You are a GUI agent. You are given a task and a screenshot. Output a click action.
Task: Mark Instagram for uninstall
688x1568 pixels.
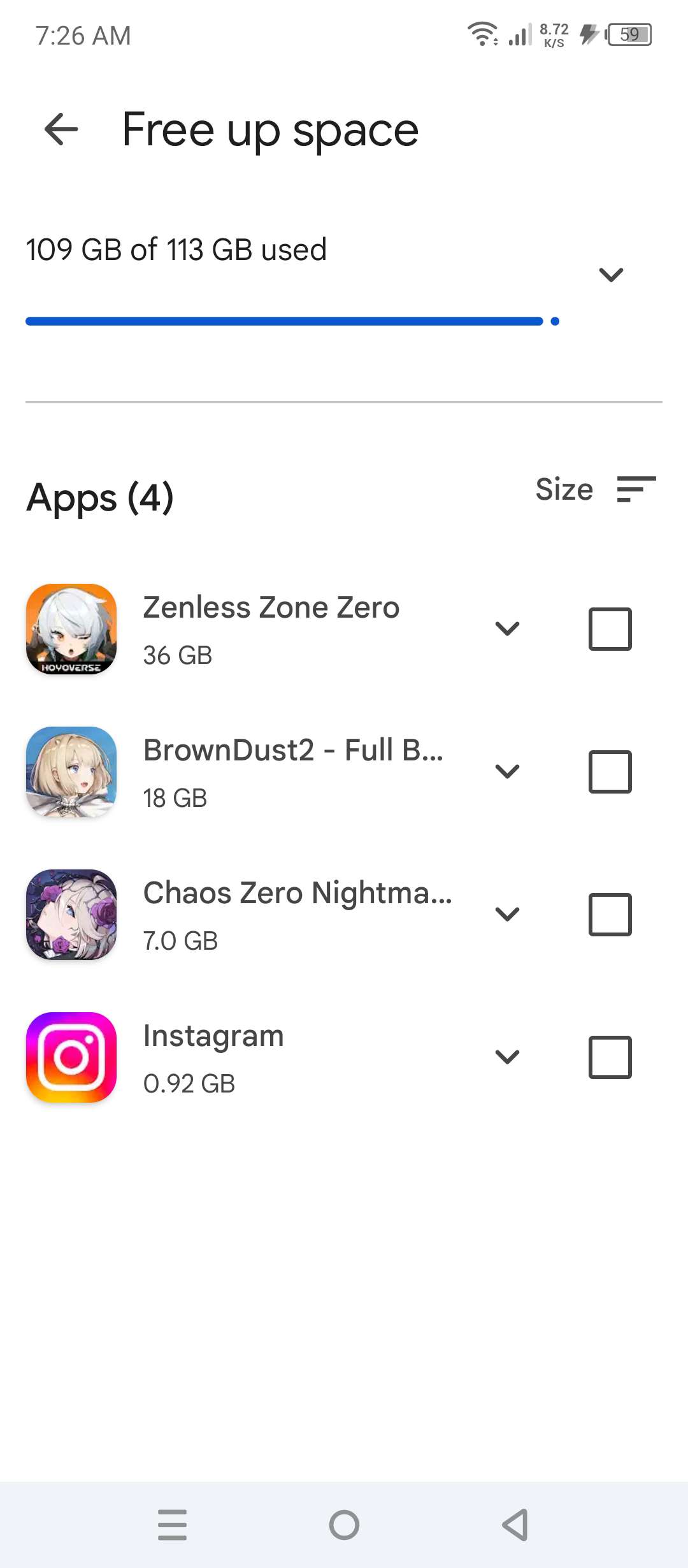tap(610, 1057)
